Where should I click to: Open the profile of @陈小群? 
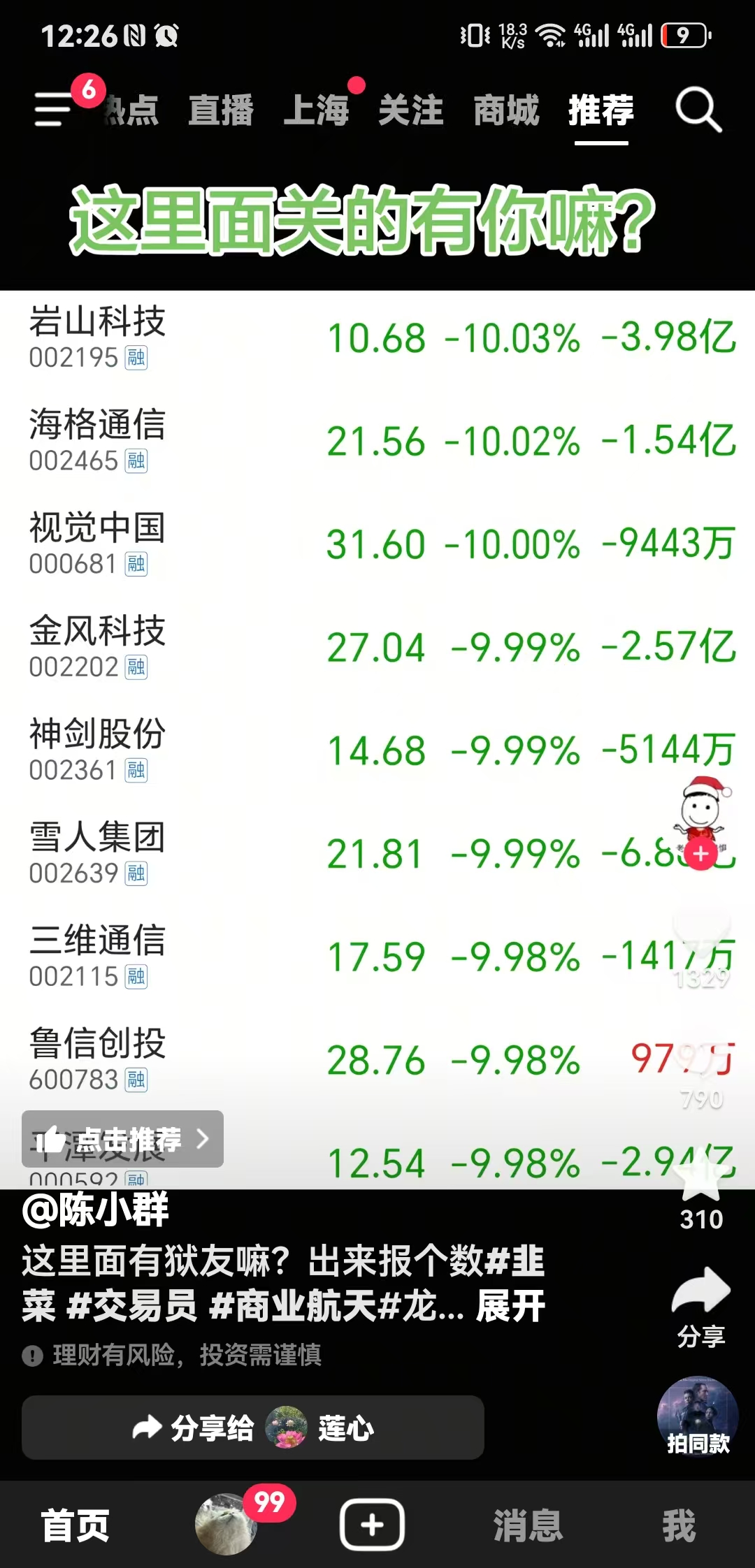click(96, 1210)
